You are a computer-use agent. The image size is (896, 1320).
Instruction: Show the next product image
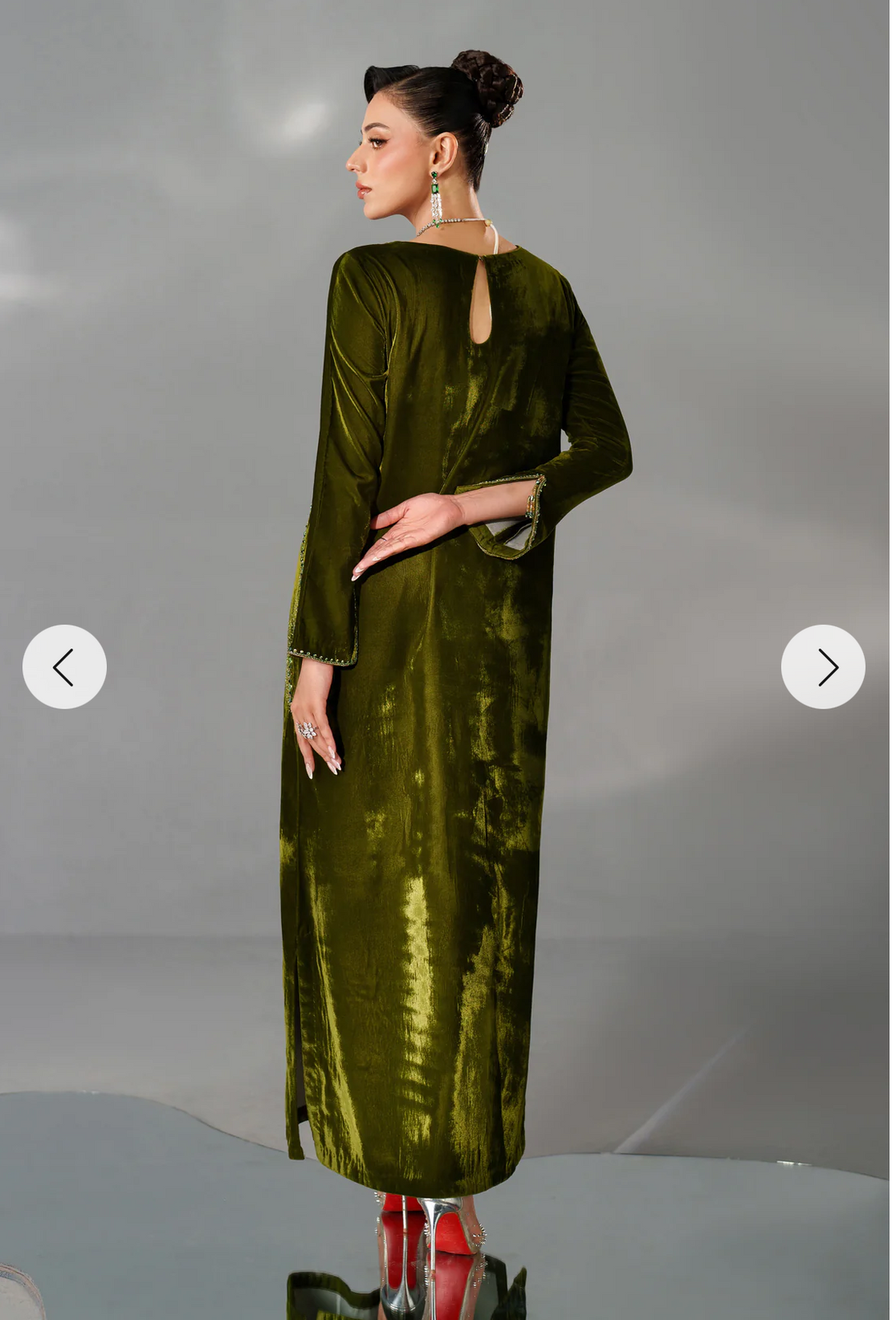(x=822, y=667)
